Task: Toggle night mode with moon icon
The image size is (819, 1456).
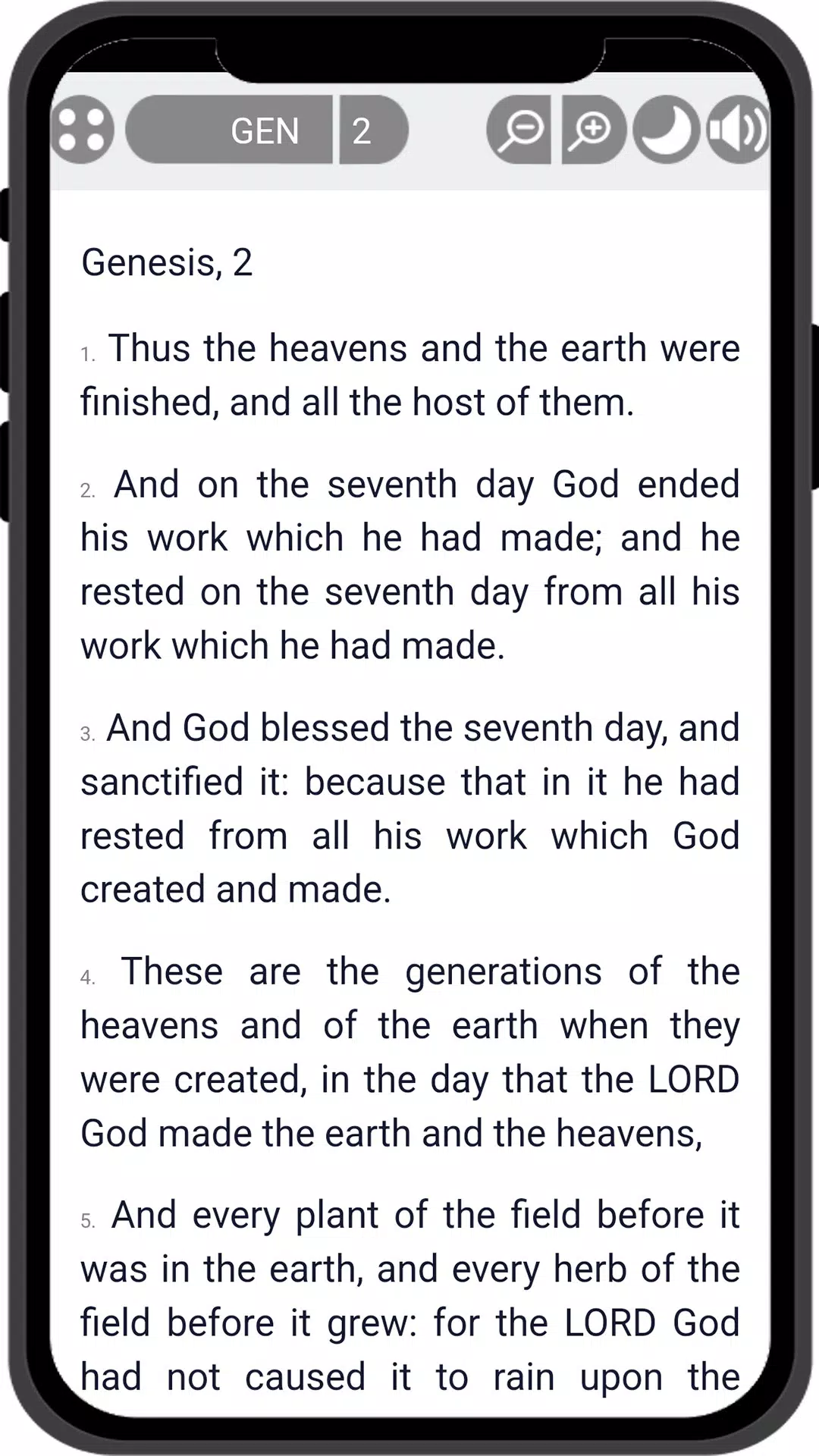Action: [666, 130]
